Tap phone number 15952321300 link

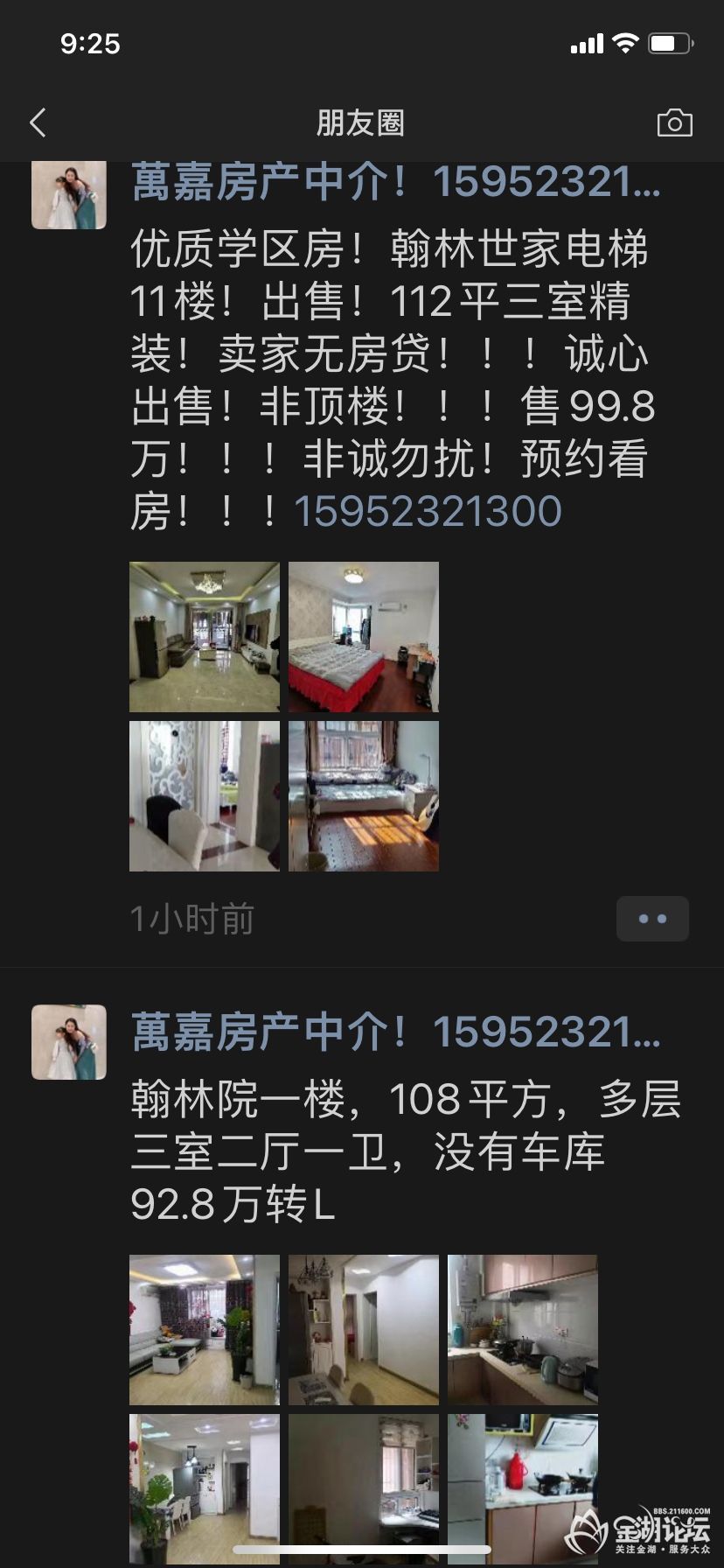click(428, 512)
